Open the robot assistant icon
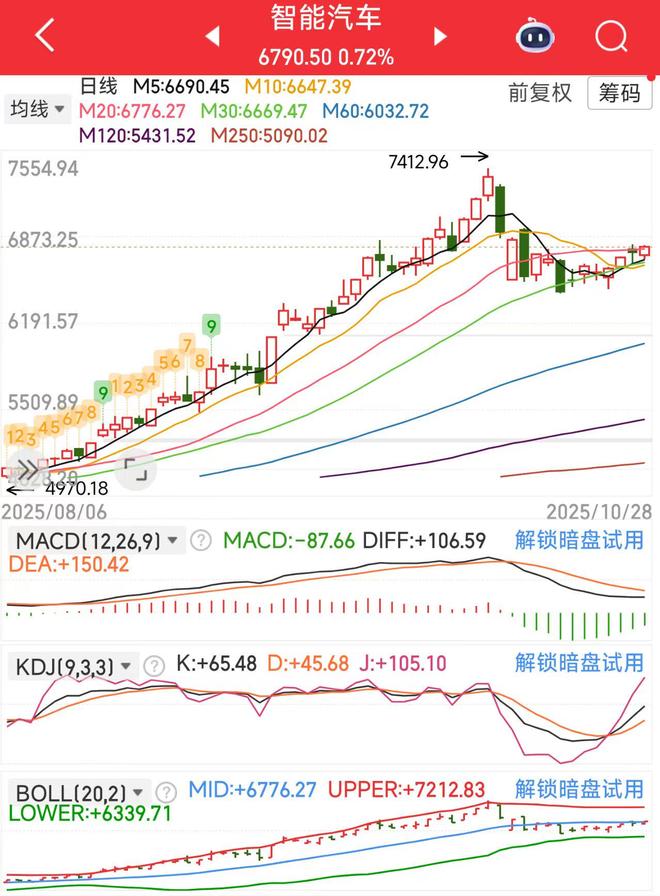660x896 pixels. pos(535,37)
